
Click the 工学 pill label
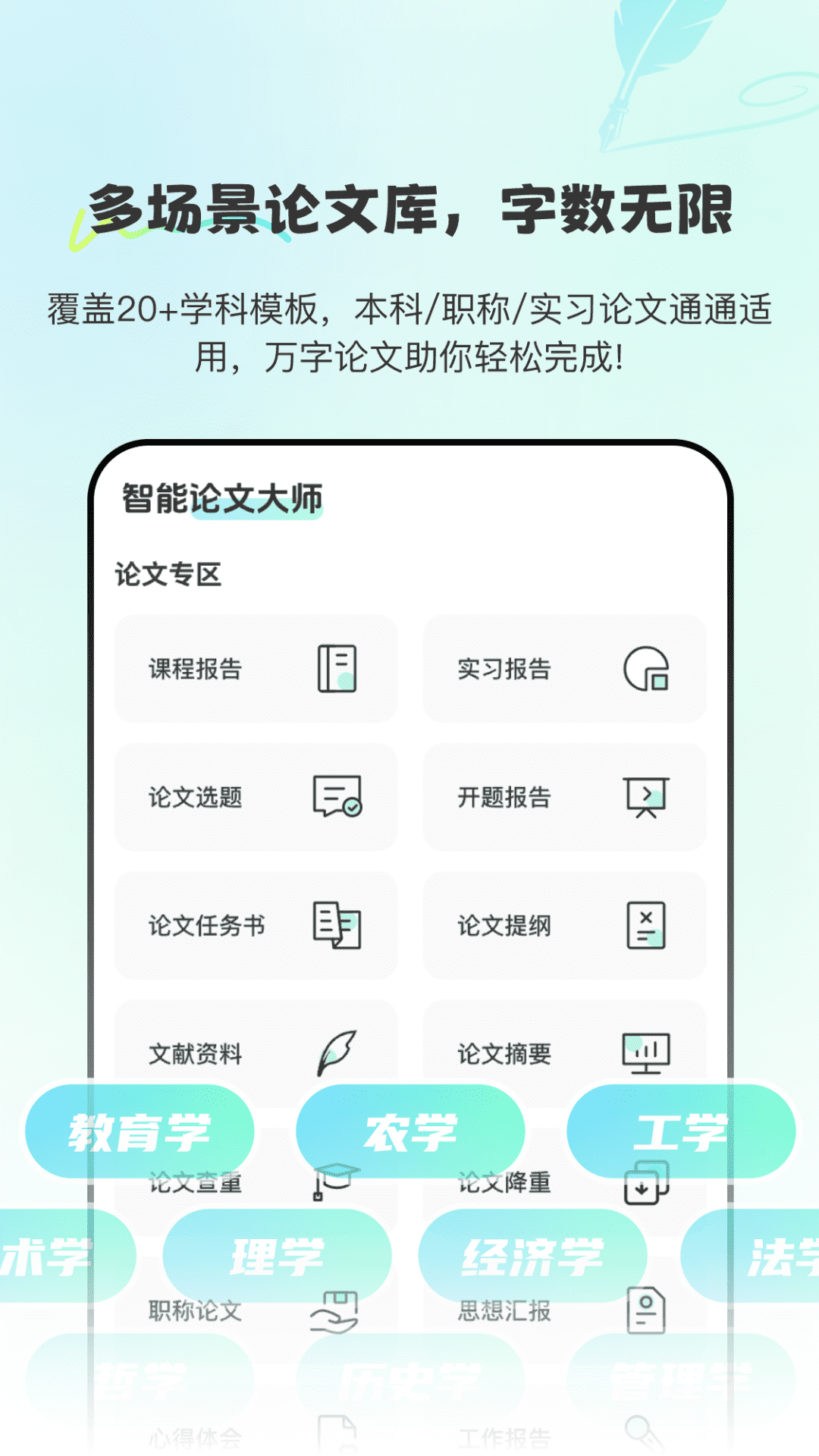681,1130
